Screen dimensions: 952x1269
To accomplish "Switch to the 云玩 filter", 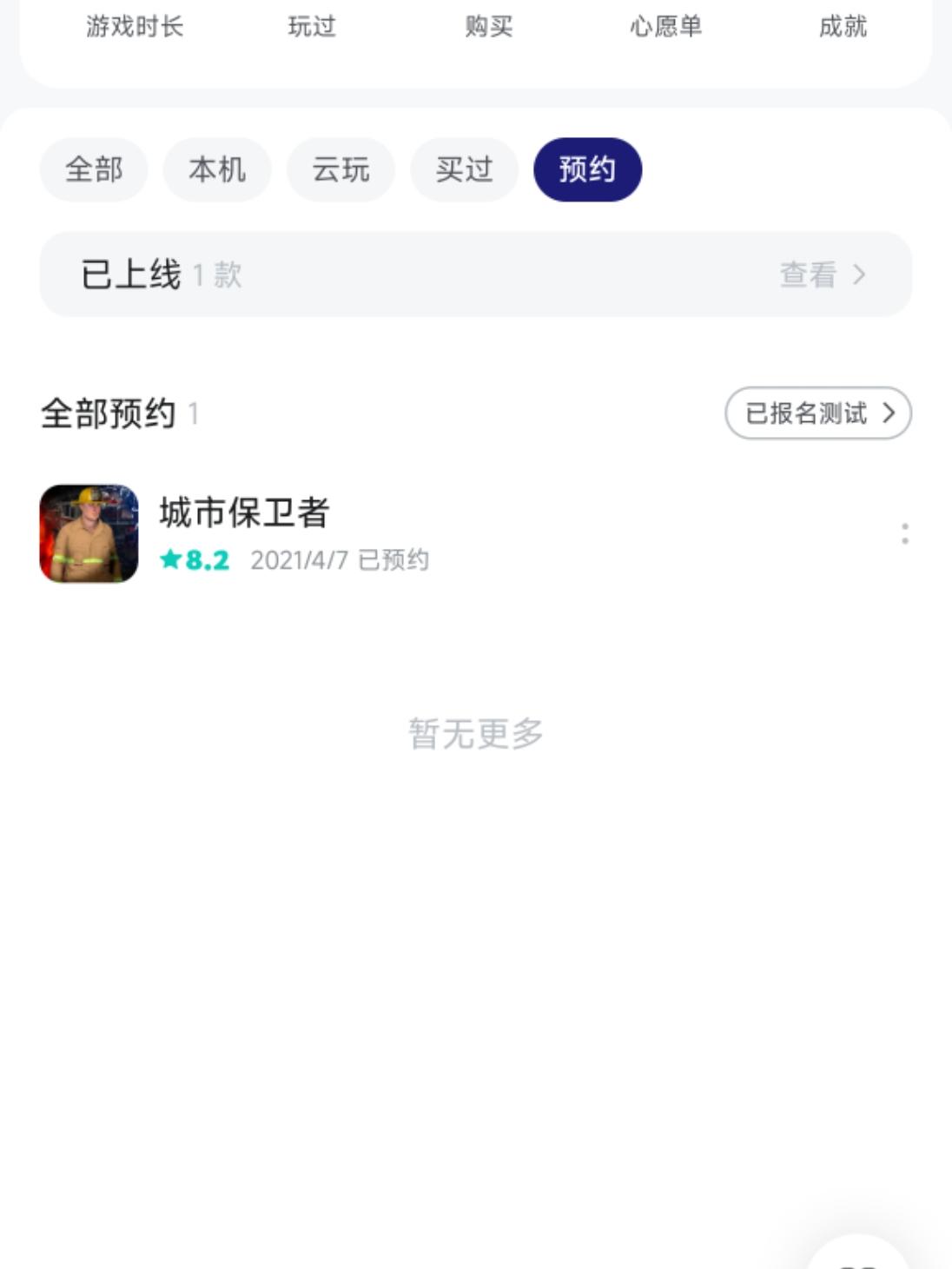I will coord(340,169).
